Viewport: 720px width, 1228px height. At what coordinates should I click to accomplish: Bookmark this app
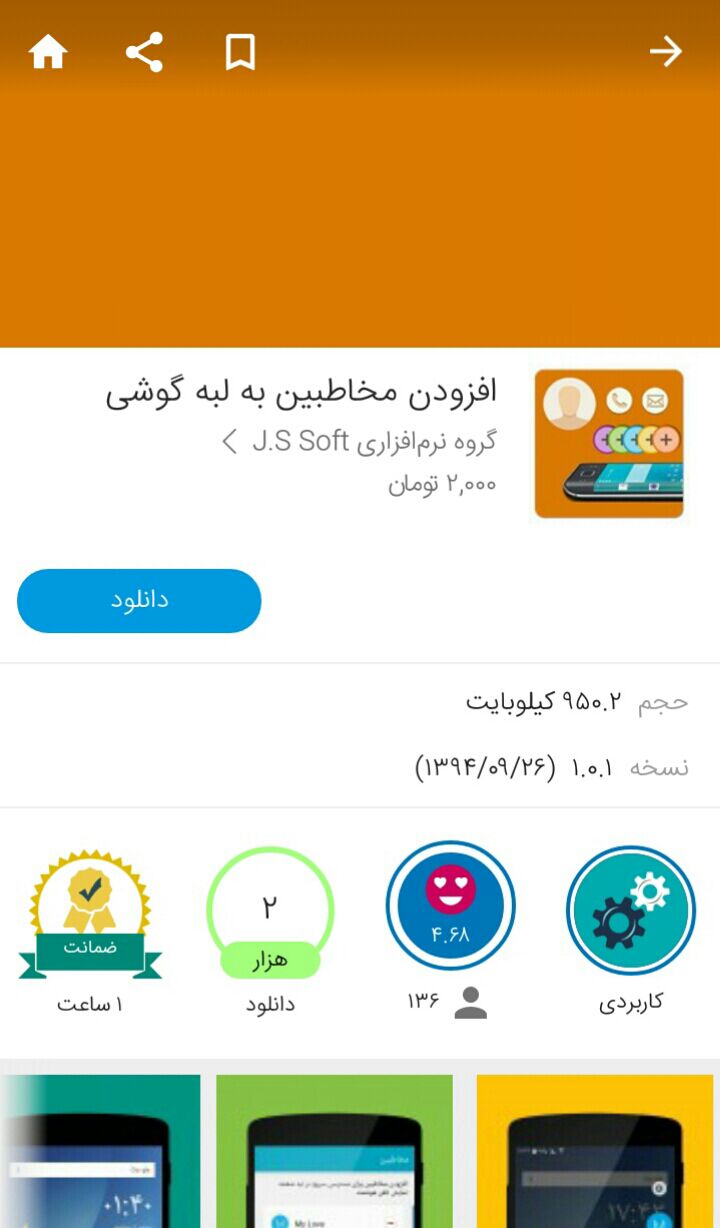click(240, 52)
